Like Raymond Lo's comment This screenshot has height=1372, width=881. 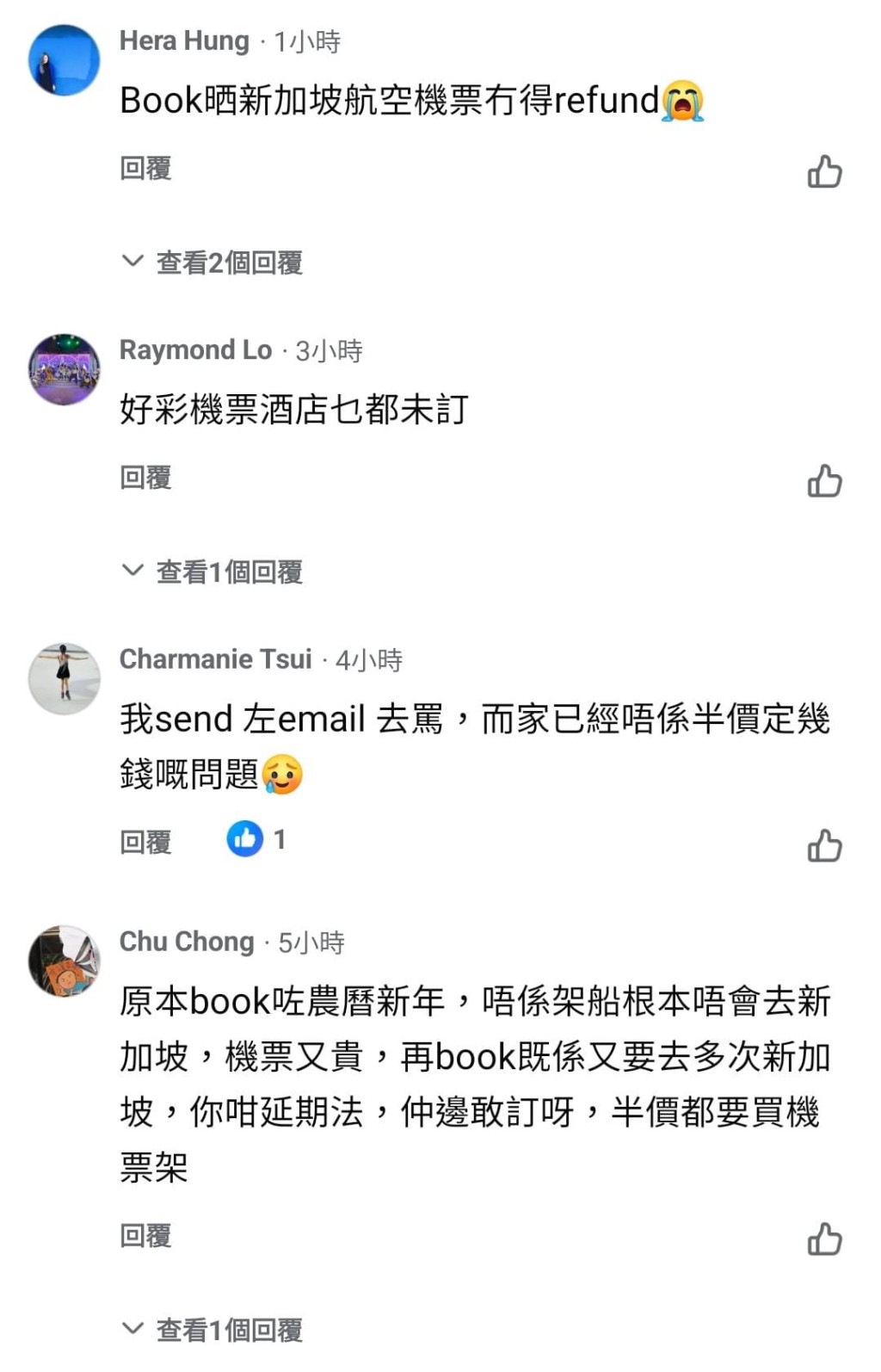tap(823, 480)
